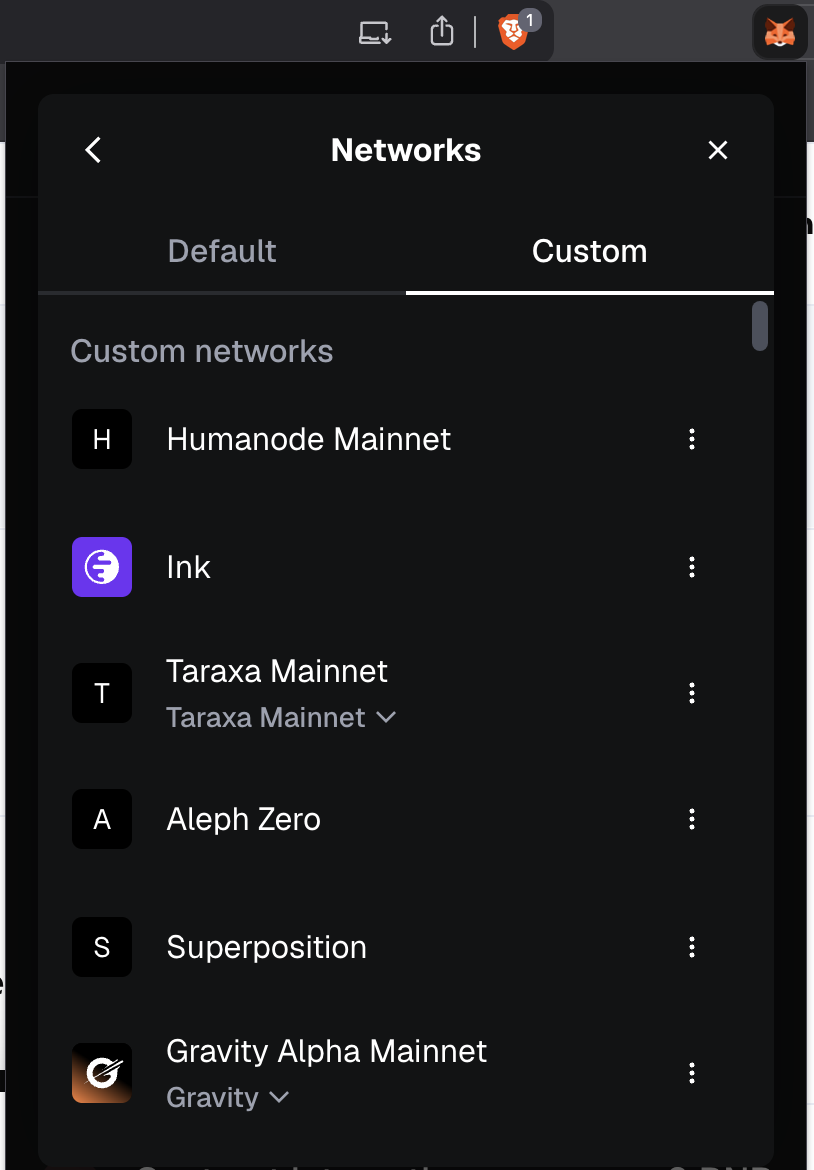Go back from the Networks screen

coord(93,150)
